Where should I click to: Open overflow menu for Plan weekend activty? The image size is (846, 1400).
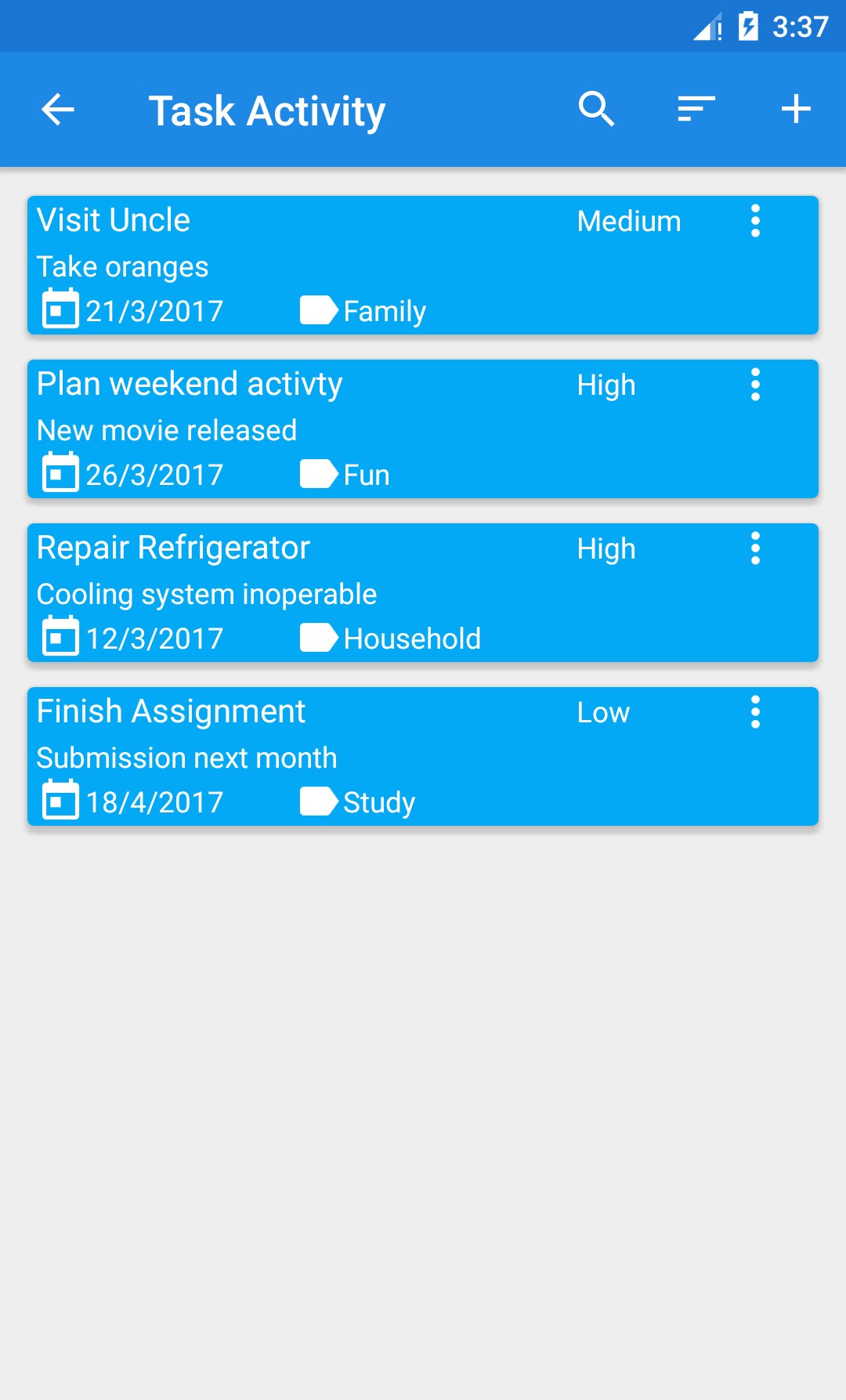(x=755, y=385)
